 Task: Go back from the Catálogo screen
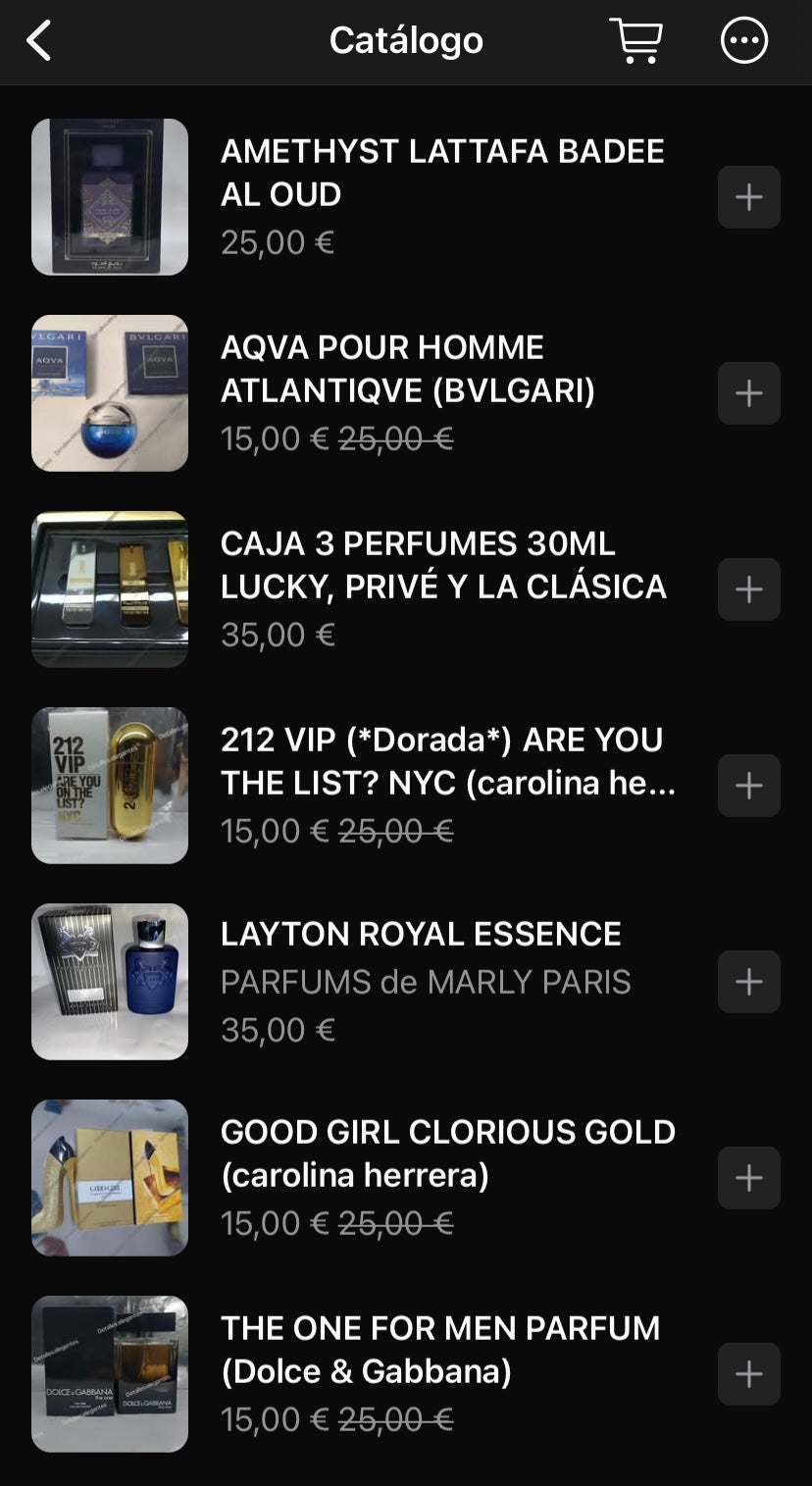pos(39,41)
